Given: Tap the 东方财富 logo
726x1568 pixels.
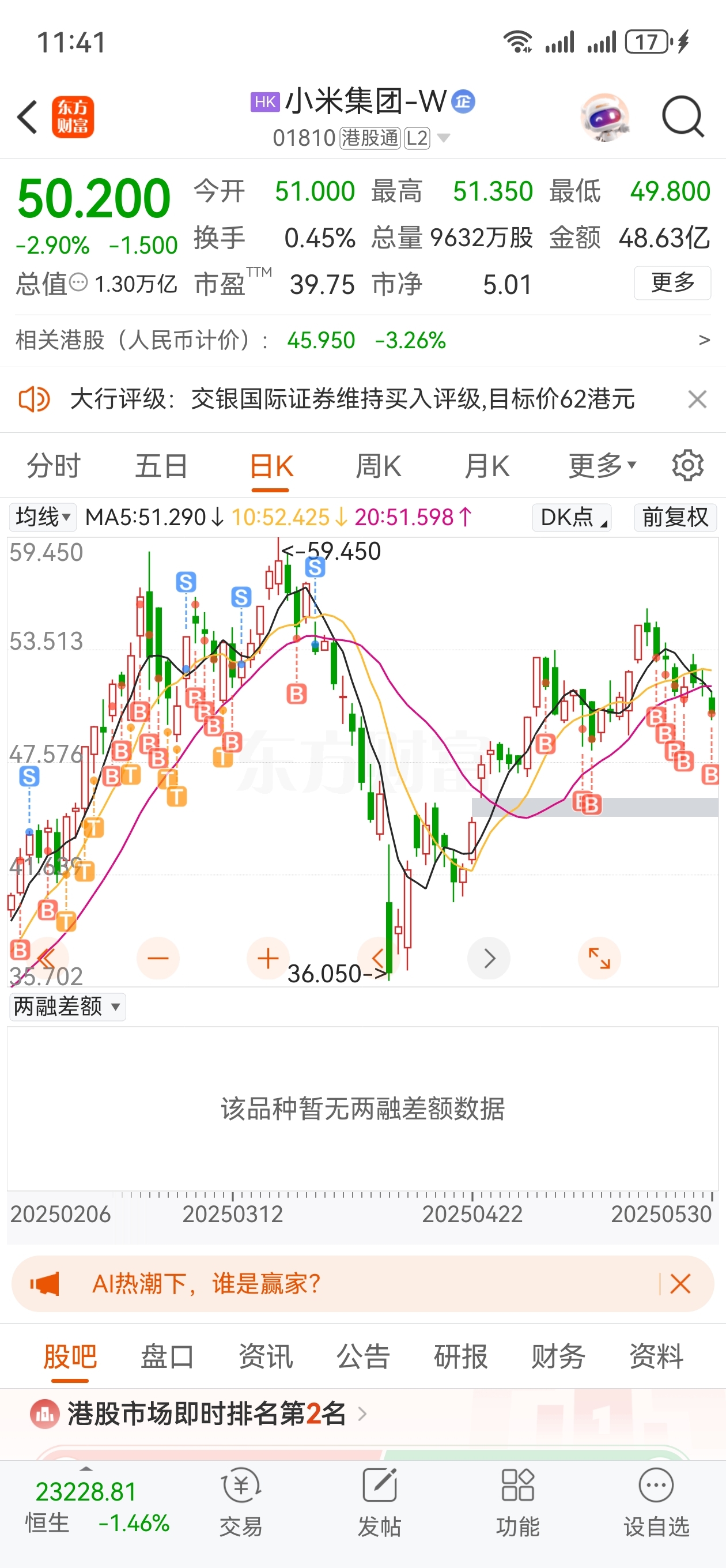Looking at the screenshot, I should [x=73, y=117].
